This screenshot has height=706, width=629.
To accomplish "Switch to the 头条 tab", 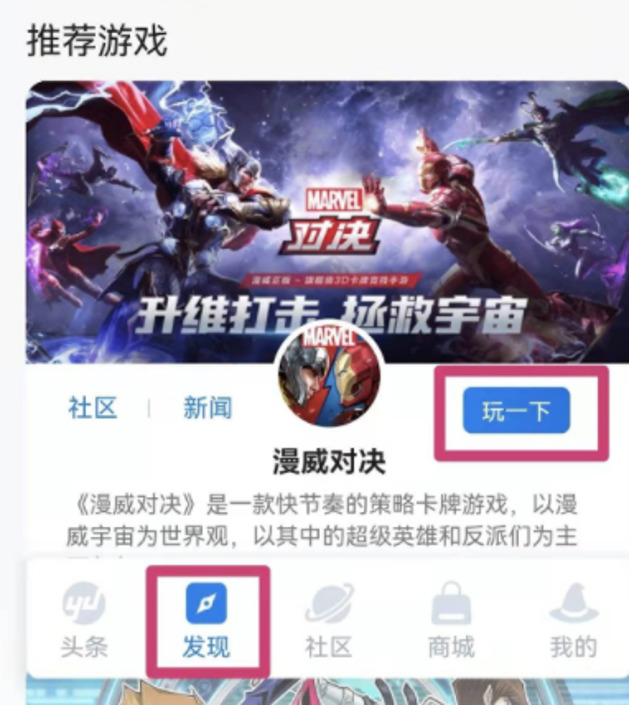I will click(x=84, y=621).
